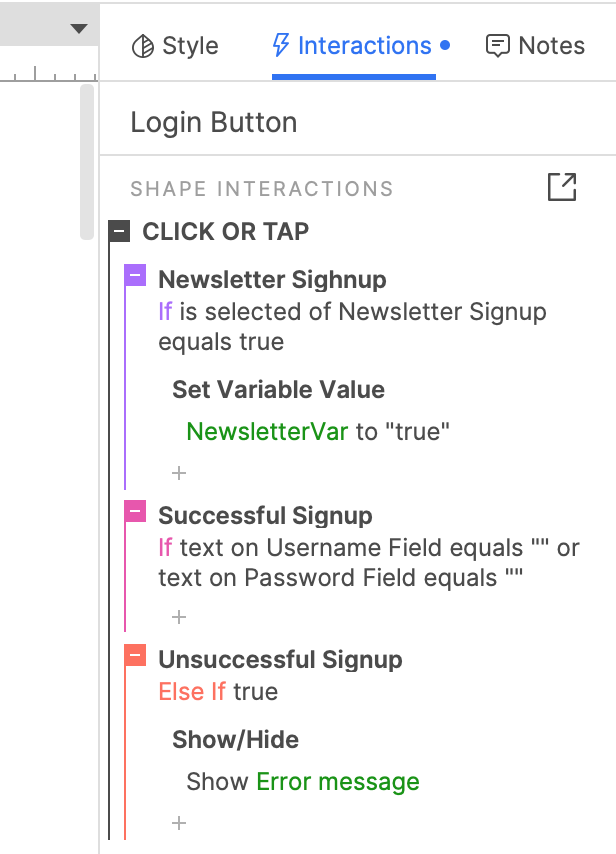616x854 pixels.
Task: Edit the Login Button name field
Action: pos(214,123)
